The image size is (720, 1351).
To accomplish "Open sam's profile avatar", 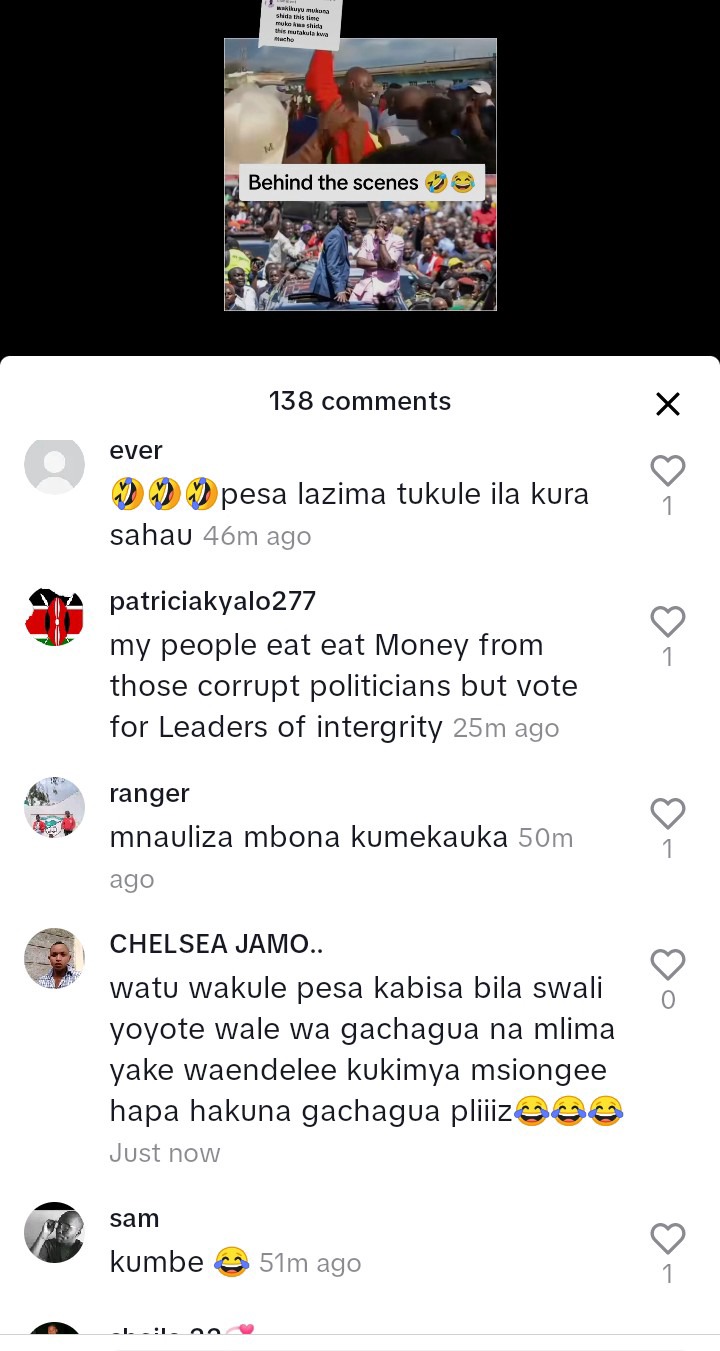I will pyautogui.click(x=54, y=1232).
